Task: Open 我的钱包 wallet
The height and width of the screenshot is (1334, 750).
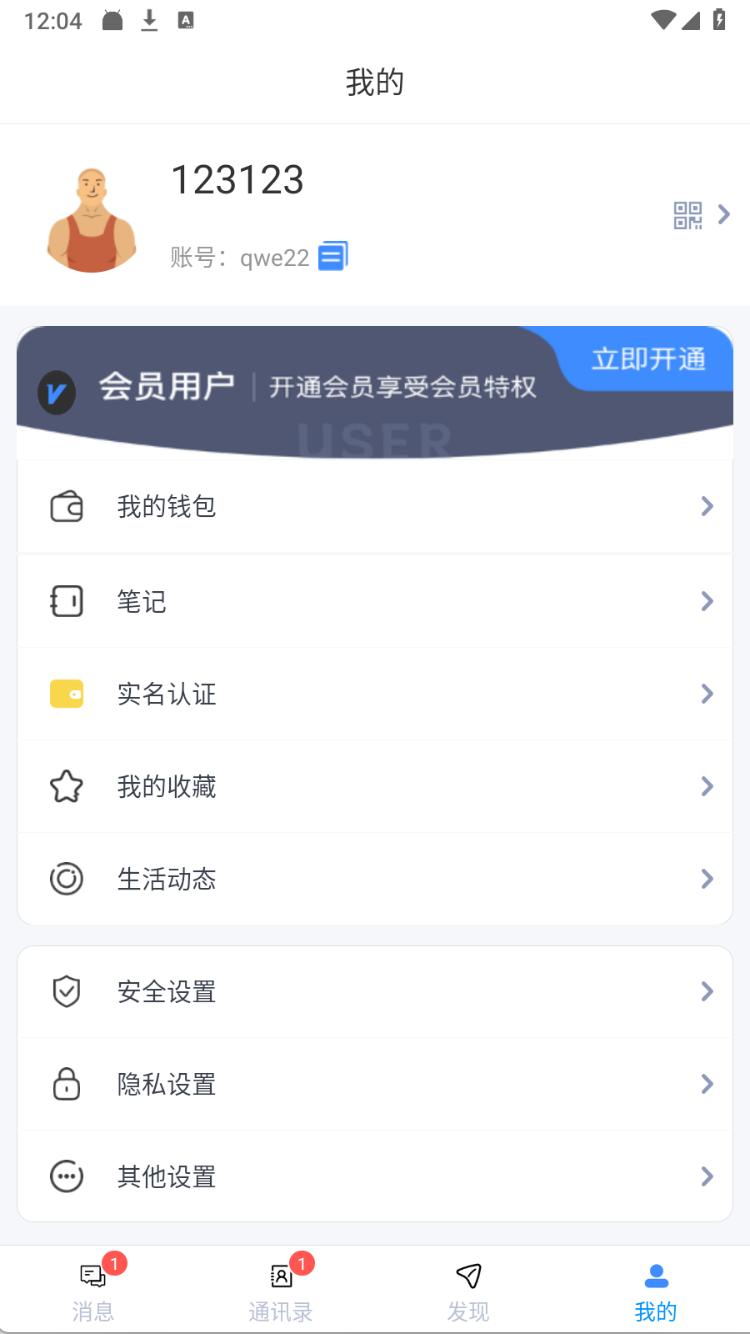Action: pyautogui.click(x=375, y=507)
